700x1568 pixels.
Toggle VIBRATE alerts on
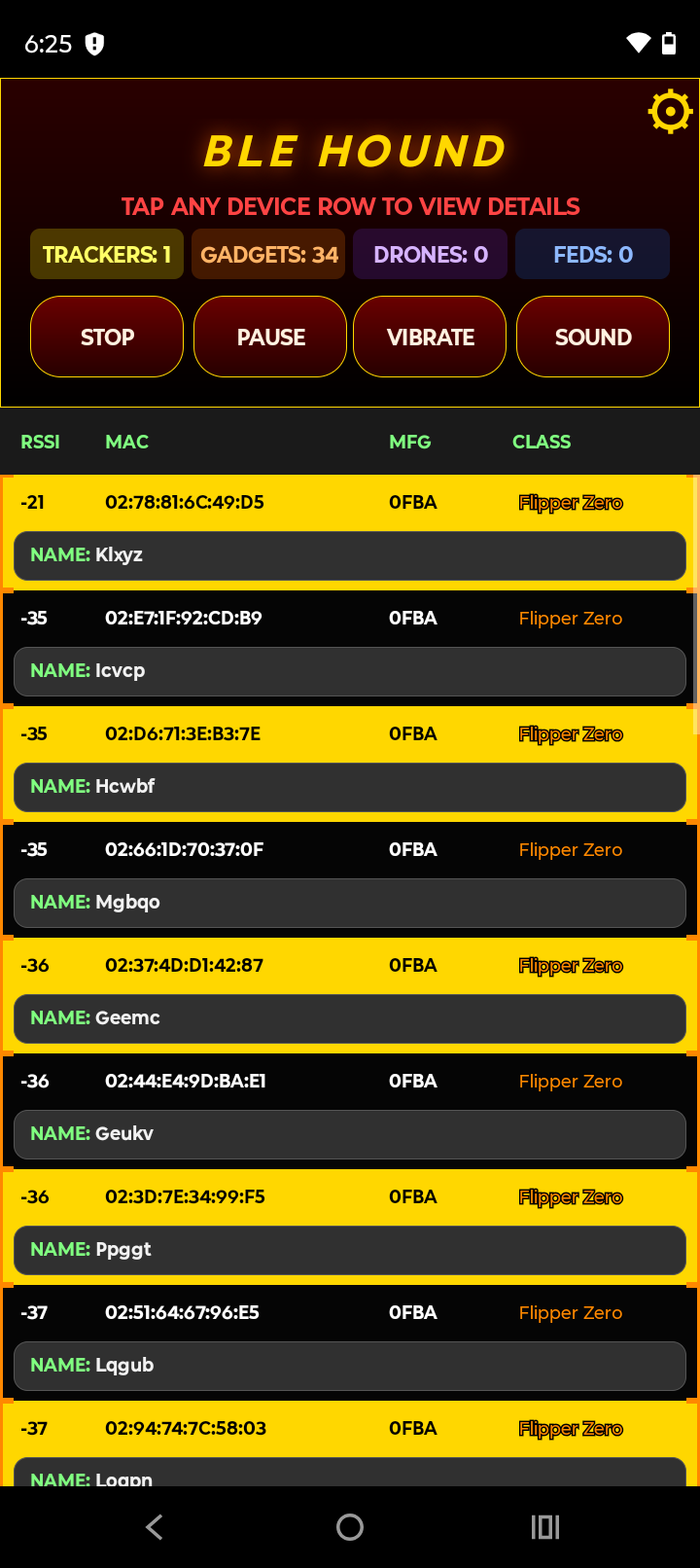tap(430, 337)
